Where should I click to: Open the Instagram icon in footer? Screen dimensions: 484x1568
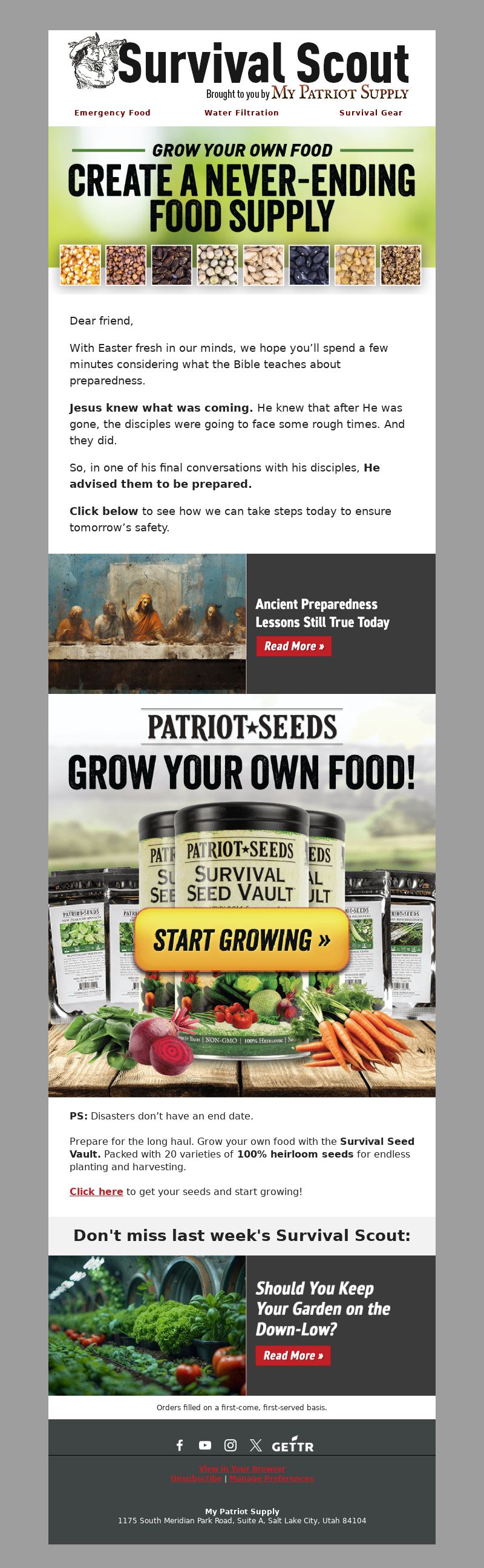click(x=231, y=1445)
